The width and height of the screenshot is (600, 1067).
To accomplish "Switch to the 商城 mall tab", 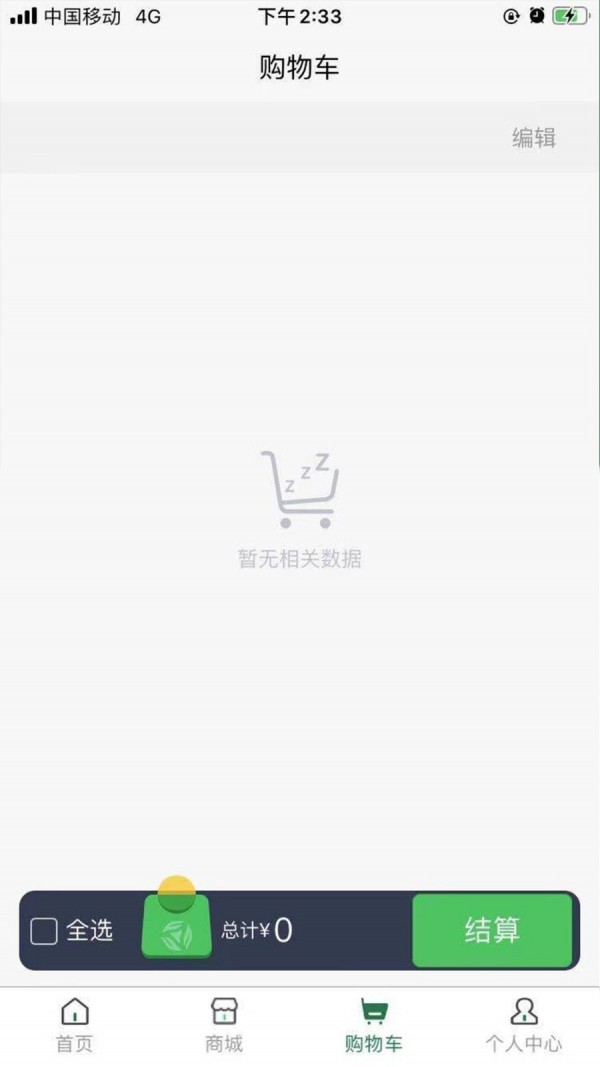I will tap(224, 1025).
